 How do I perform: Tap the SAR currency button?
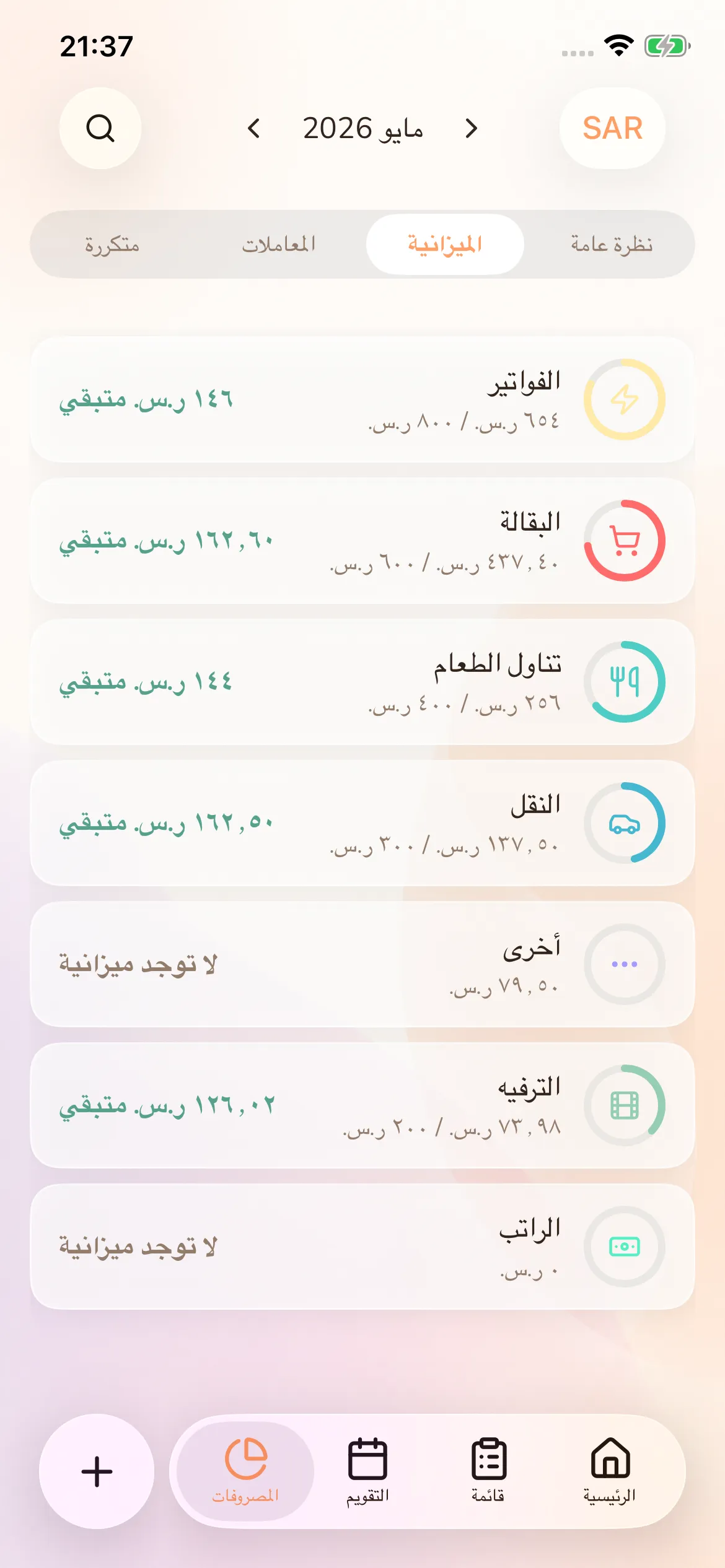pos(612,128)
